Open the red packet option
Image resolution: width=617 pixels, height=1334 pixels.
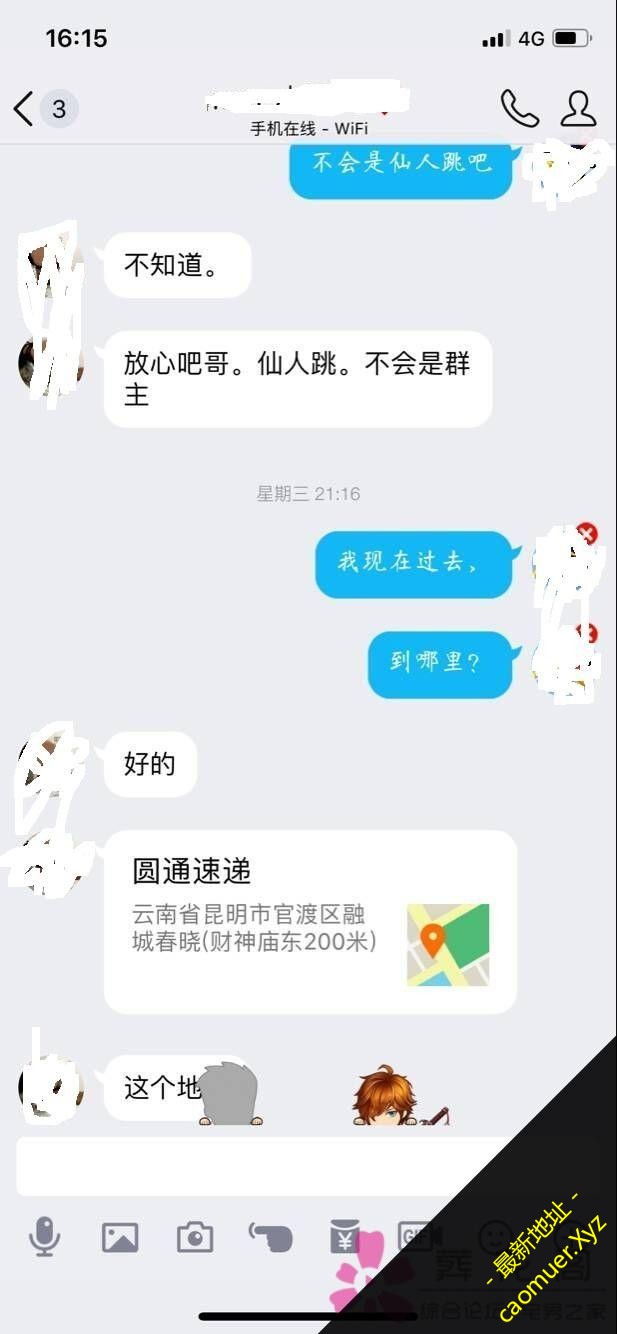(x=344, y=1238)
